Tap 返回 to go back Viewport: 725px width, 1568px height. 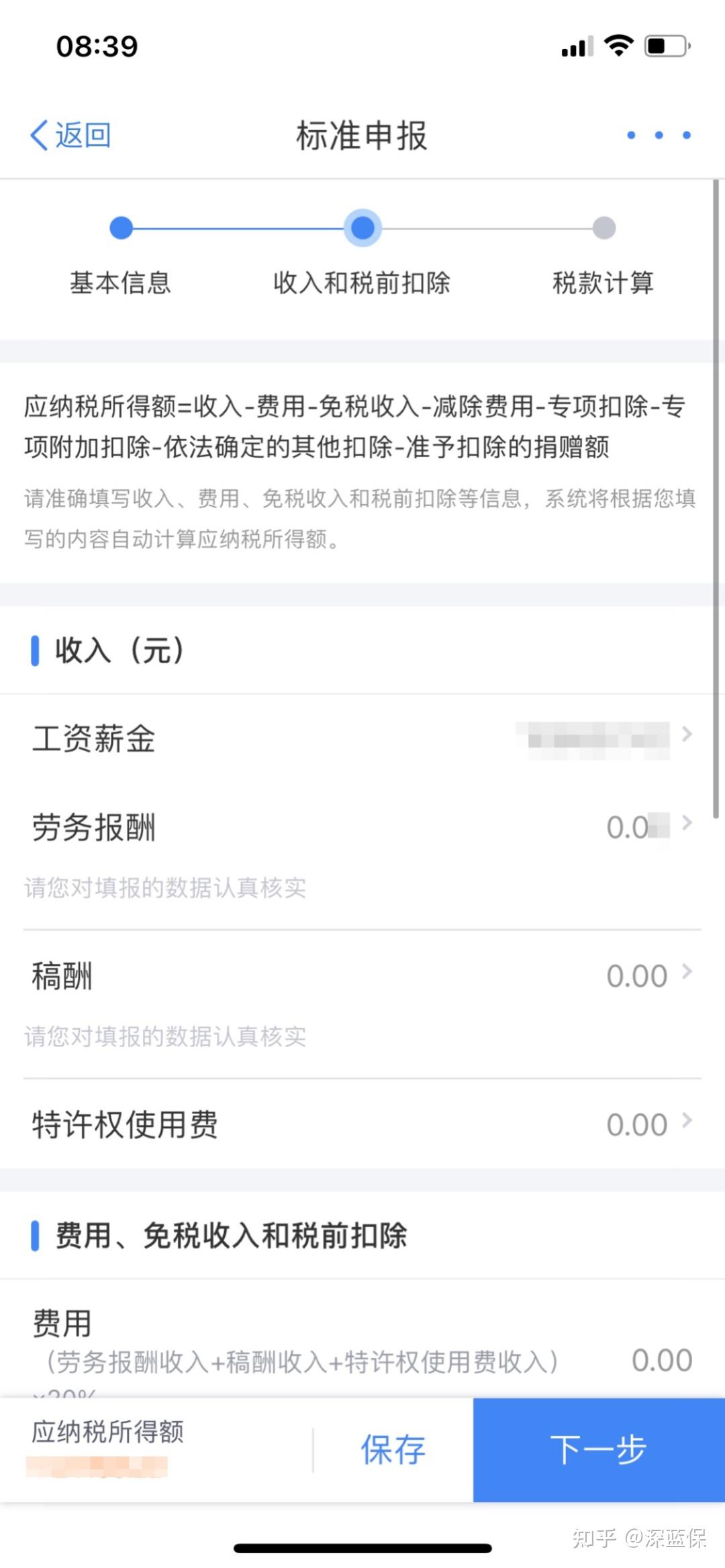point(70,136)
